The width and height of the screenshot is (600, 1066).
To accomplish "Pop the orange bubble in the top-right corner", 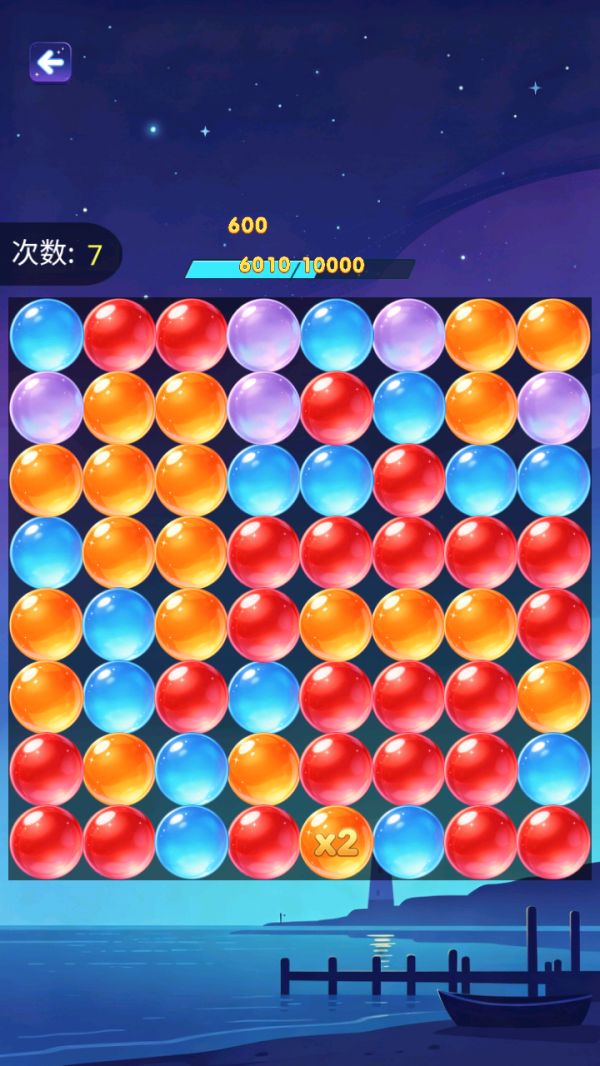I will pyautogui.click(x=553, y=335).
